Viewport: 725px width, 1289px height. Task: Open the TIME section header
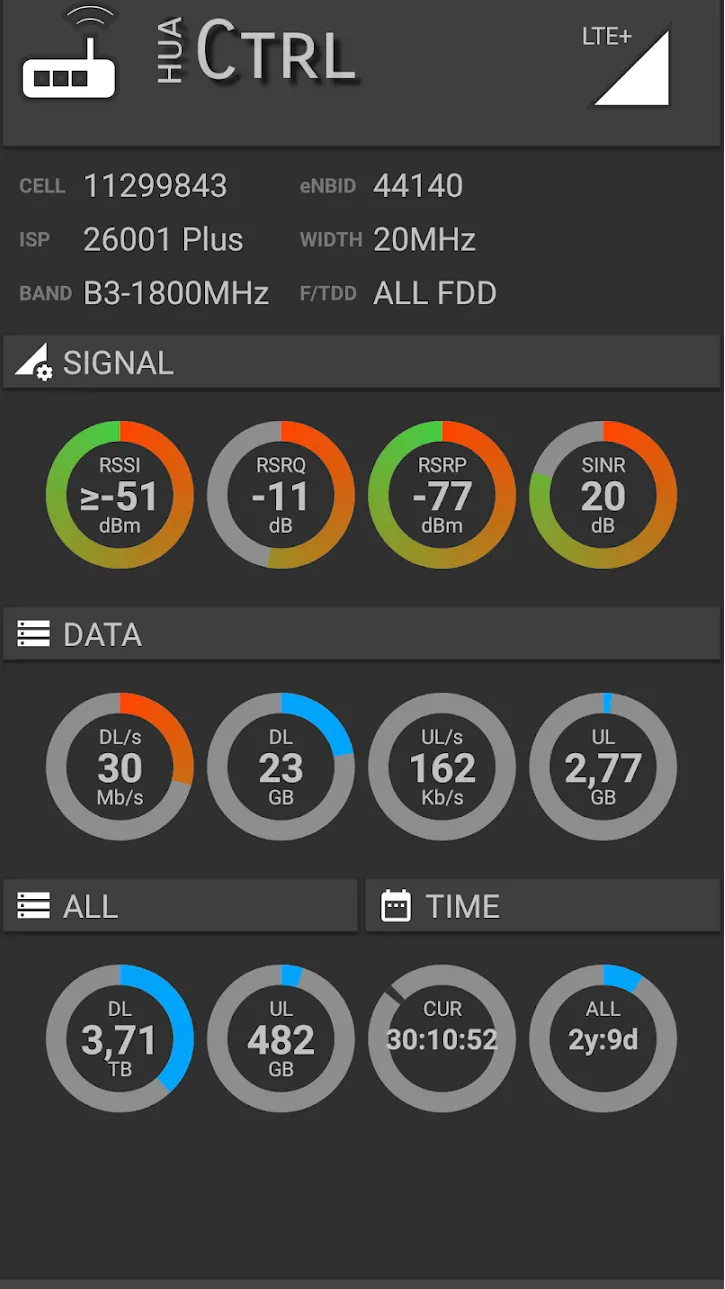pyautogui.click(x=543, y=906)
